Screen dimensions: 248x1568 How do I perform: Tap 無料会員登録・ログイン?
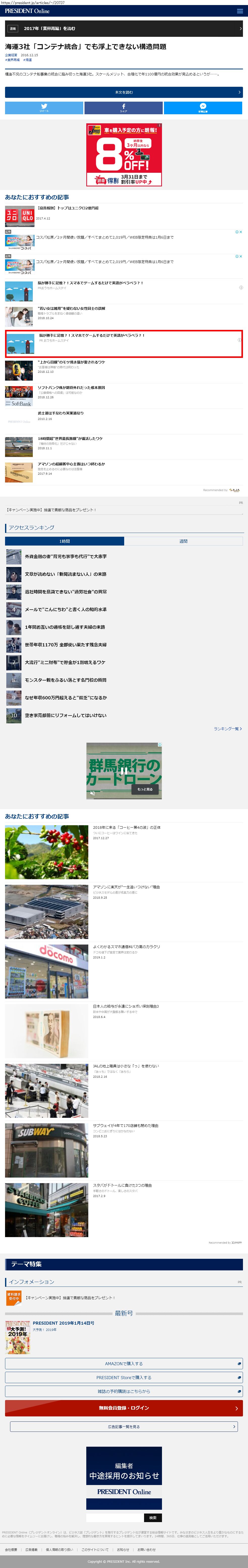point(124,1408)
